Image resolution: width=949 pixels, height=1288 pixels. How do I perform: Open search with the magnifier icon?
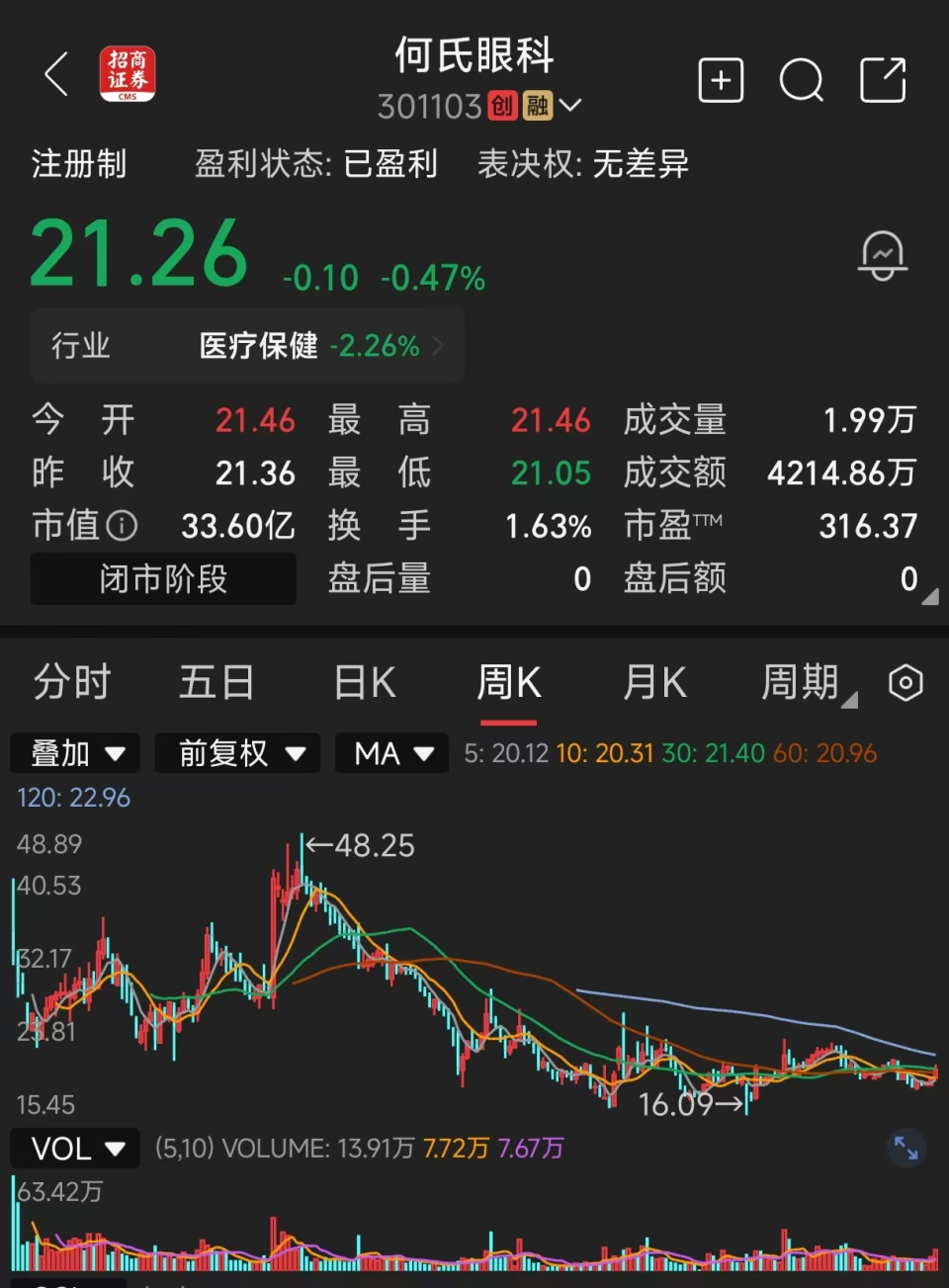tap(802, 81)
